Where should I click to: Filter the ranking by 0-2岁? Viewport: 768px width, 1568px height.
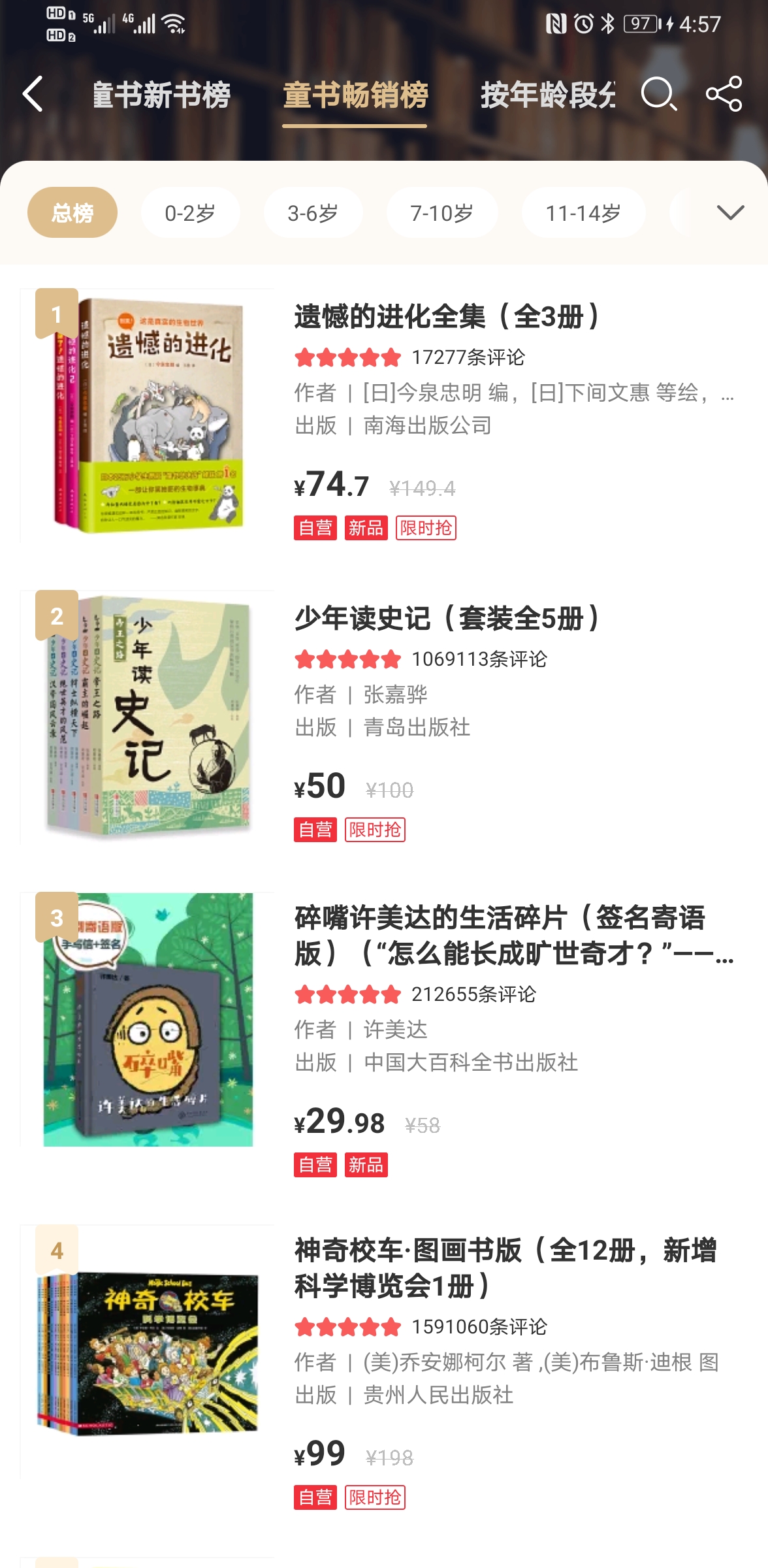pos(190,213)
